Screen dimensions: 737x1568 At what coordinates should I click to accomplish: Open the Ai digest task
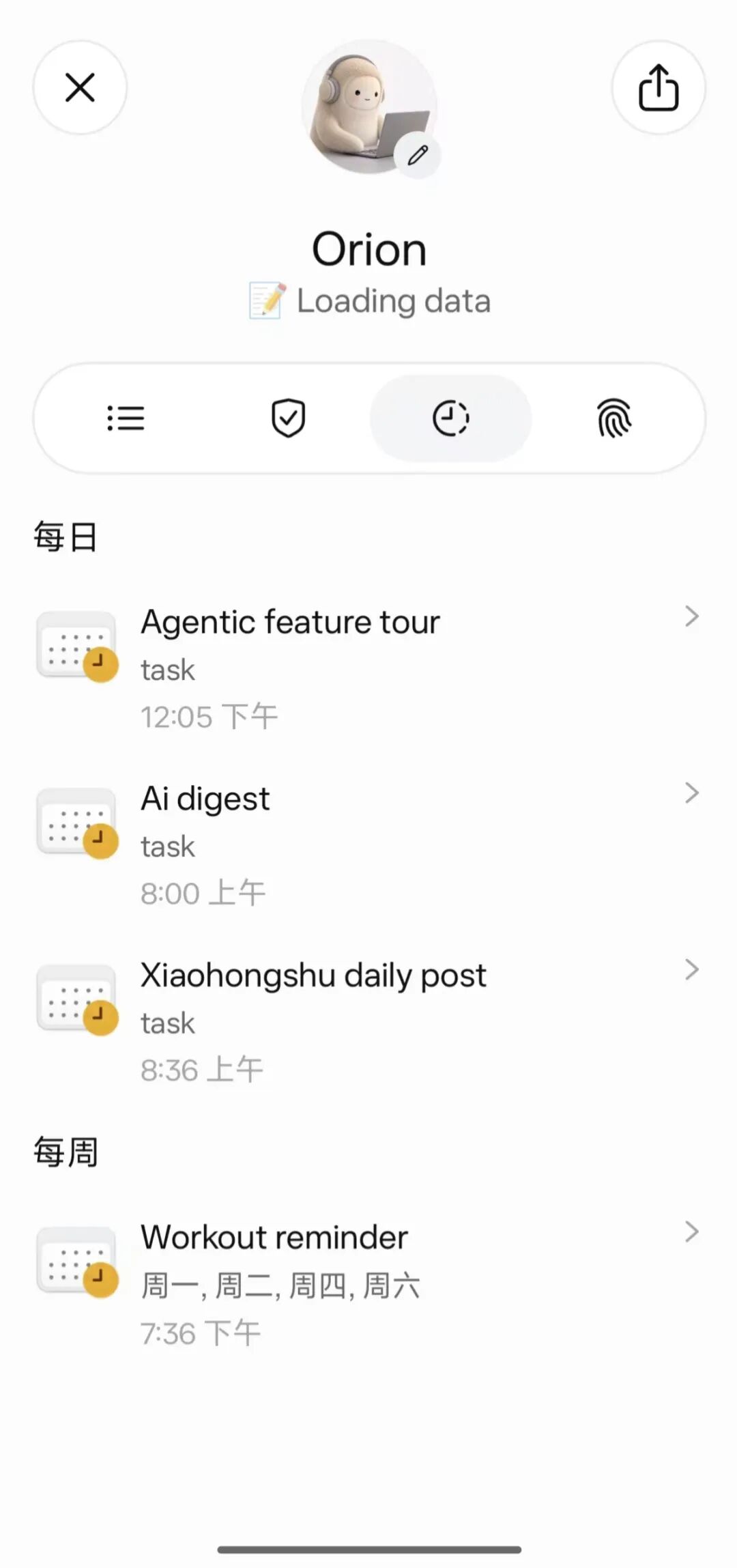click(369, 845)
